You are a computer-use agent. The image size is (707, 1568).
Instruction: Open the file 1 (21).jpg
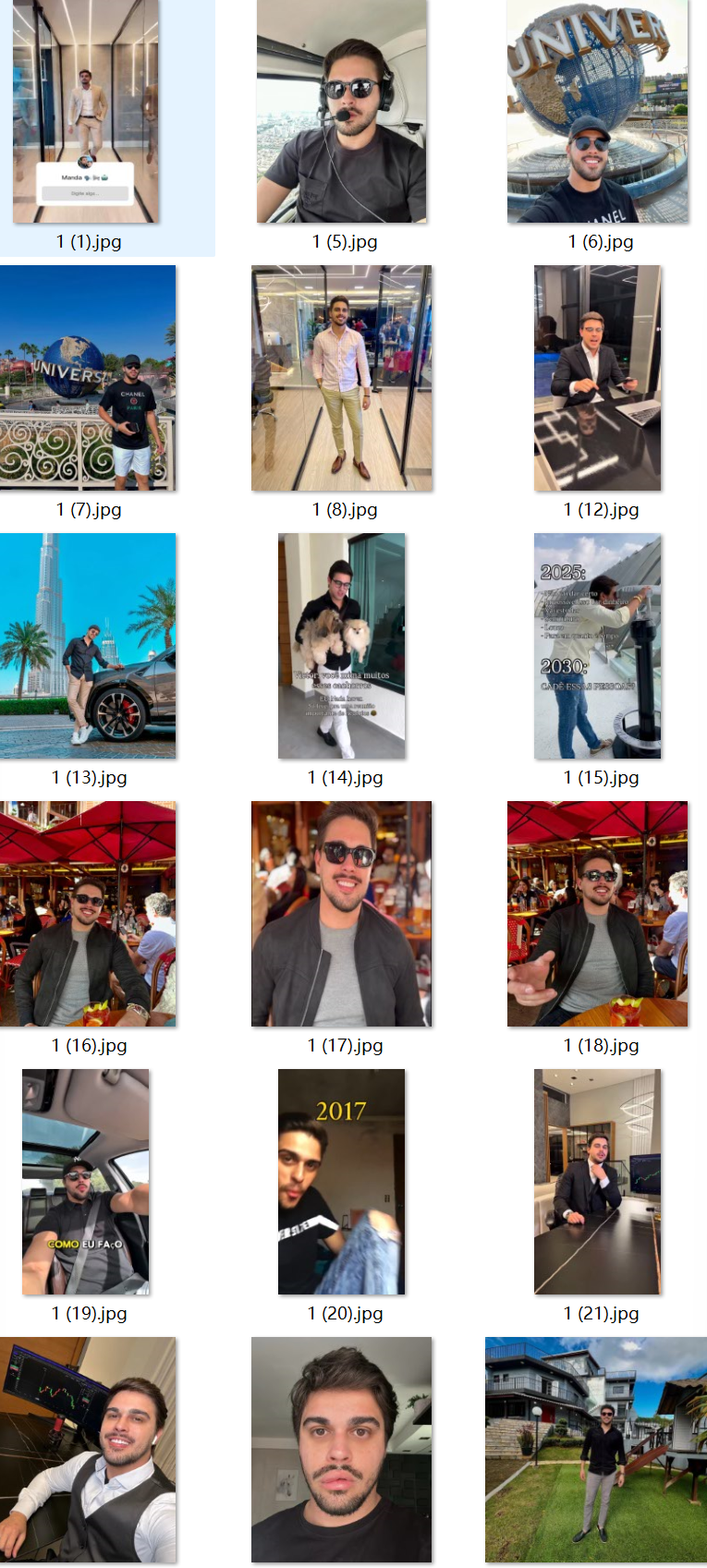tap(597, 1182)
